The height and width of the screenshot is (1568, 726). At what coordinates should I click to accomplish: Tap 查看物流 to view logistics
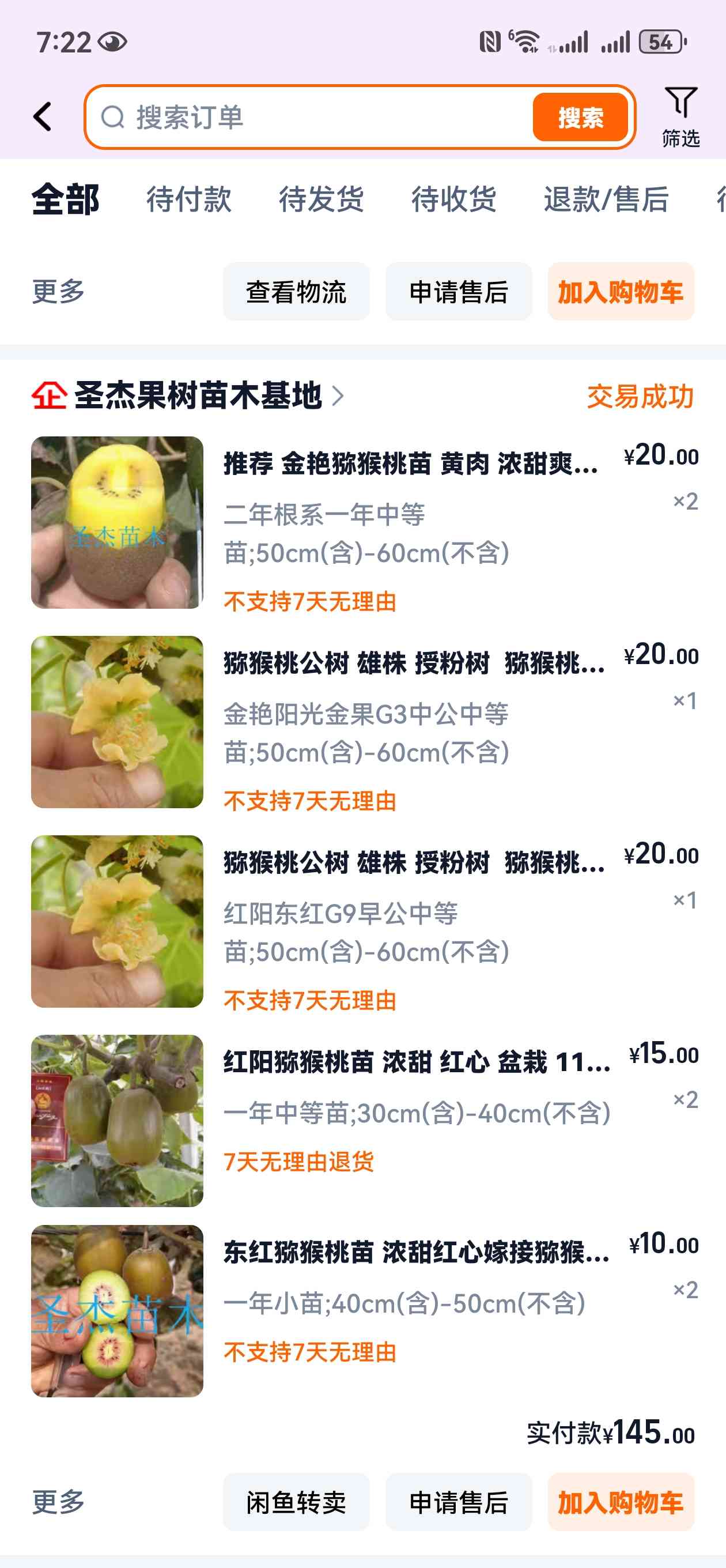tap(296, 292)
